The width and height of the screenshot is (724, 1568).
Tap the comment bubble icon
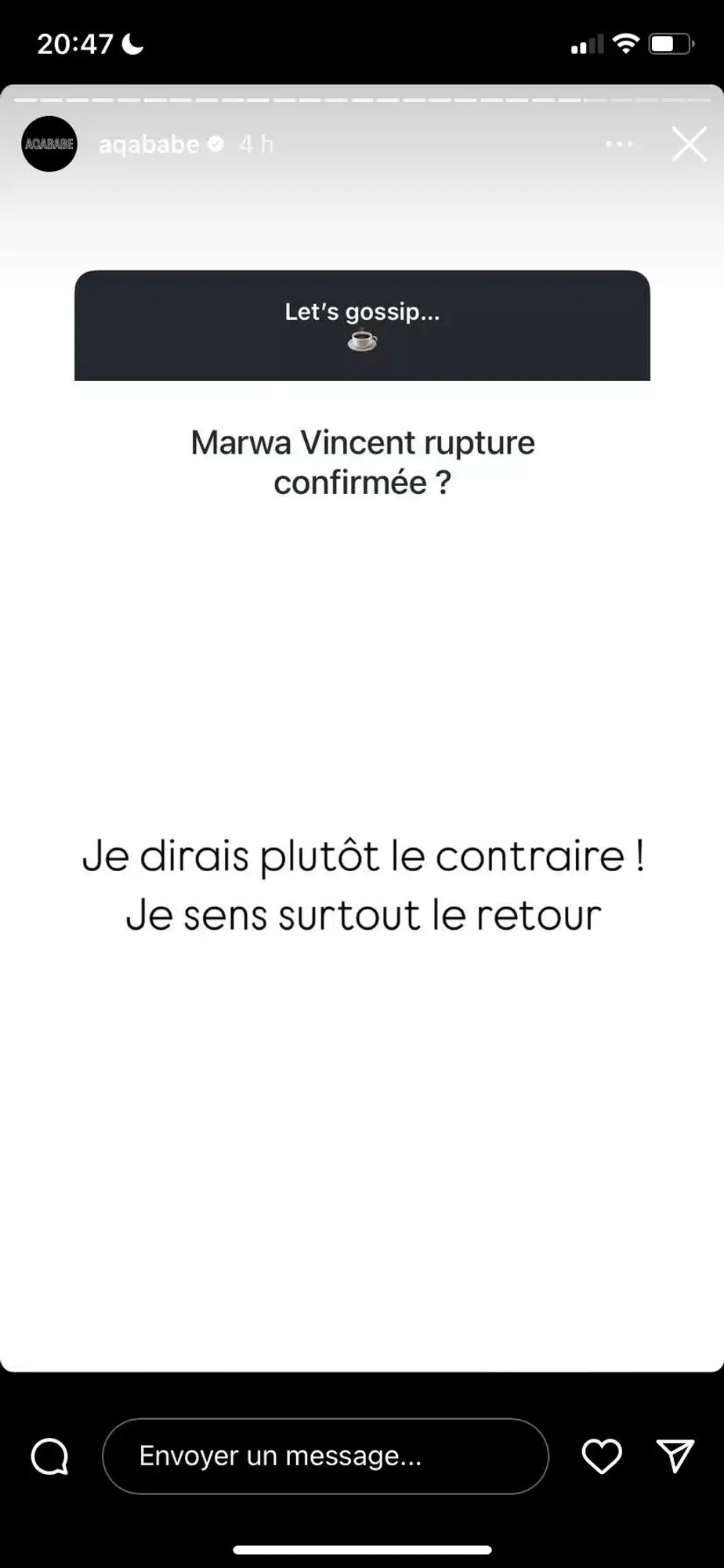click(x=49, y=1456)
